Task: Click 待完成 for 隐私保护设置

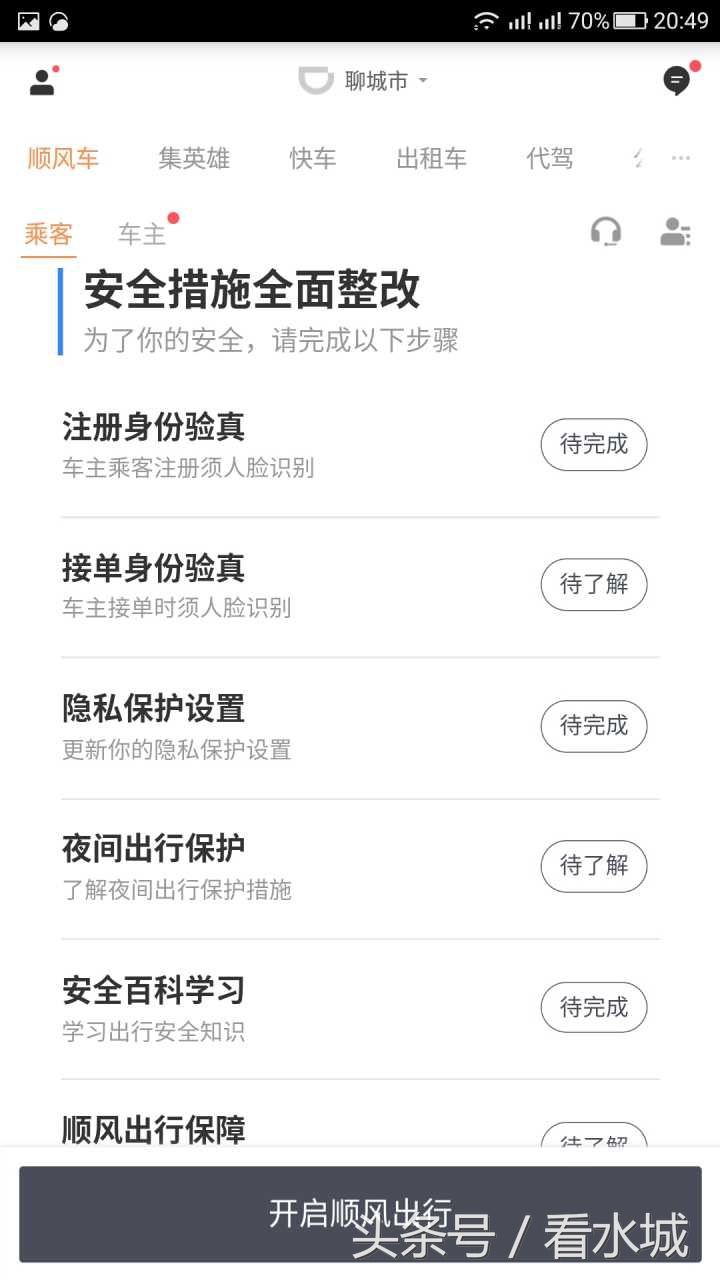Action: [x=594, y=726]
